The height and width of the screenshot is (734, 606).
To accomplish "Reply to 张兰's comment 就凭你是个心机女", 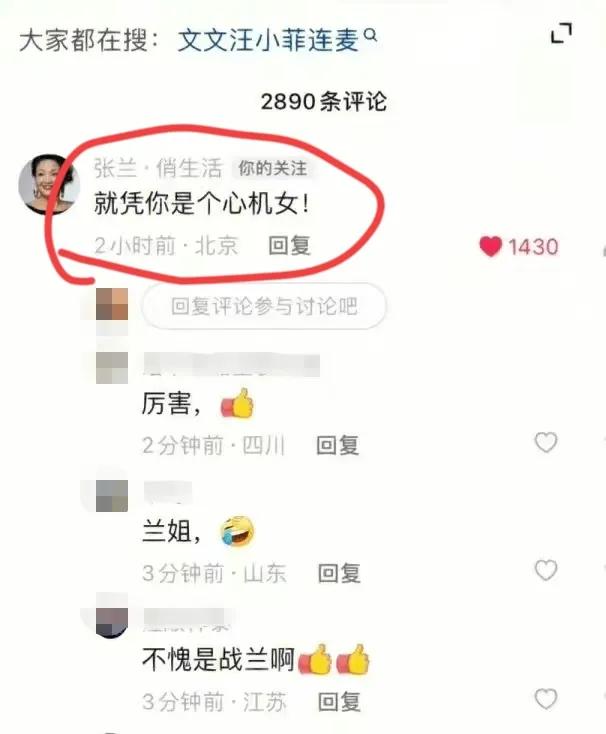I will [x=290, y=245].
